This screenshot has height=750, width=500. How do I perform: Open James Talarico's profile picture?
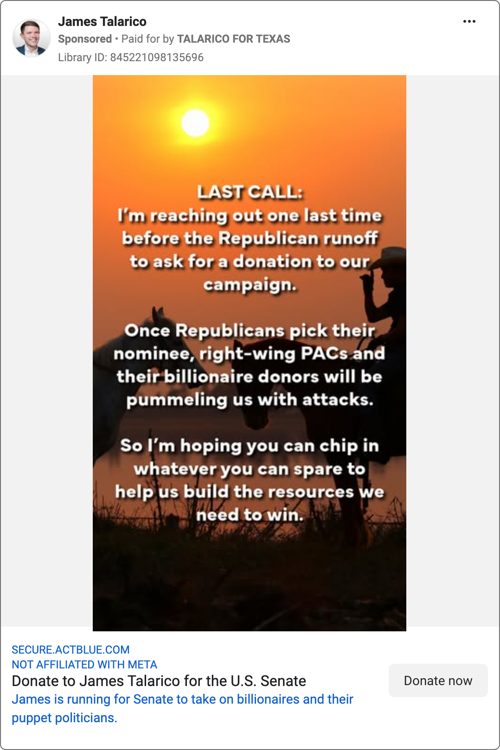[x=32, y=38]
